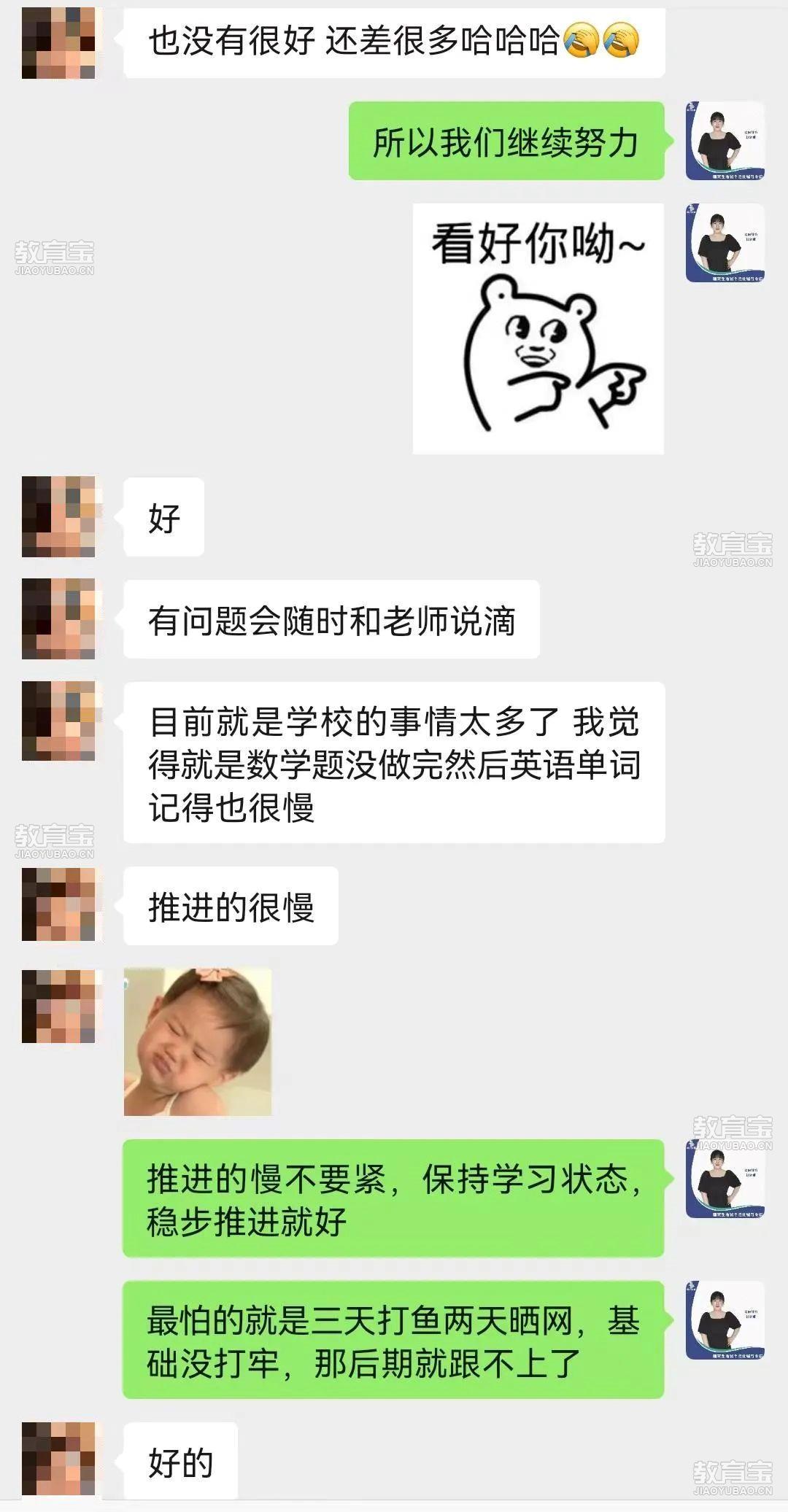The width and height of the screenshot is (788, 1512).
Task: Tap sender's avatar beside 有问题会随时和老师说滴
Action: 58,619
